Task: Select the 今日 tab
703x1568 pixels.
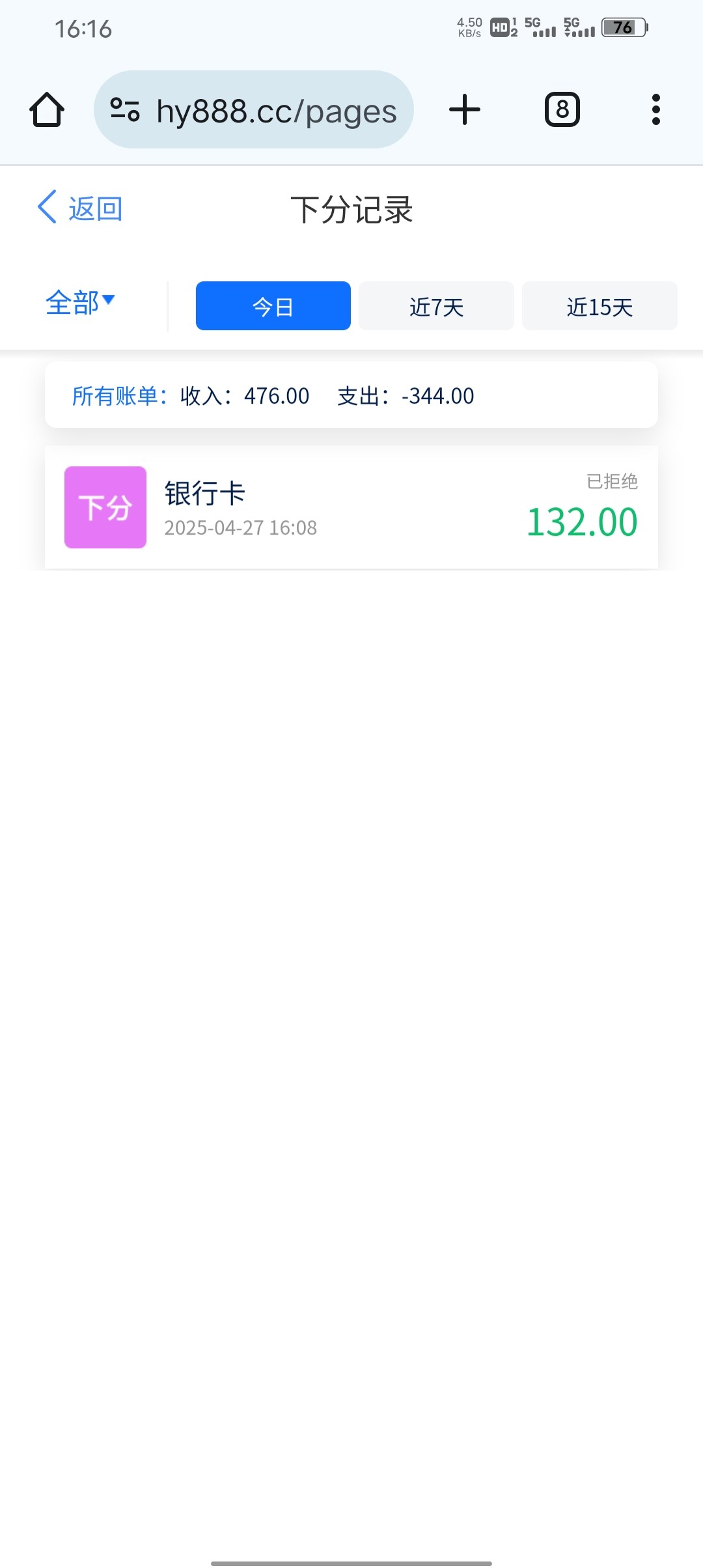Action: [x=273, y=306]
